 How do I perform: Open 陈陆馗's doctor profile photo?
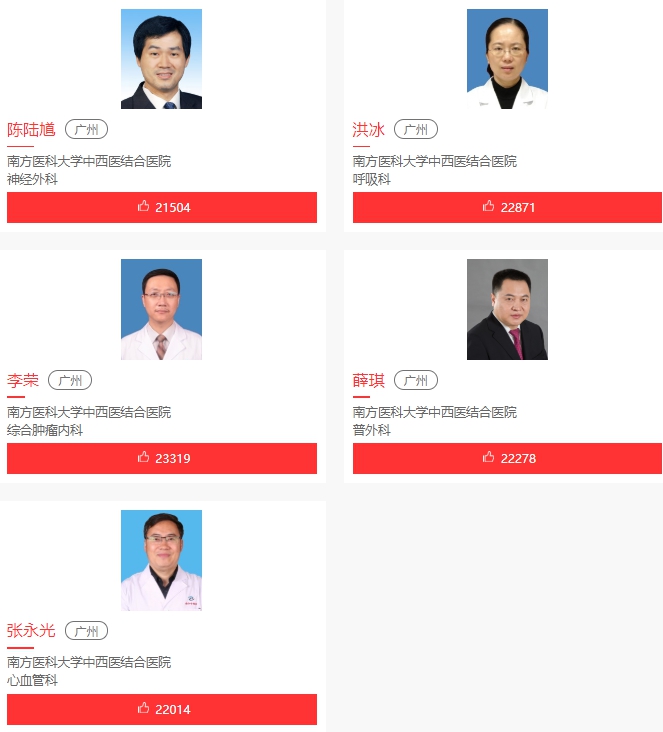pos(161,59)
